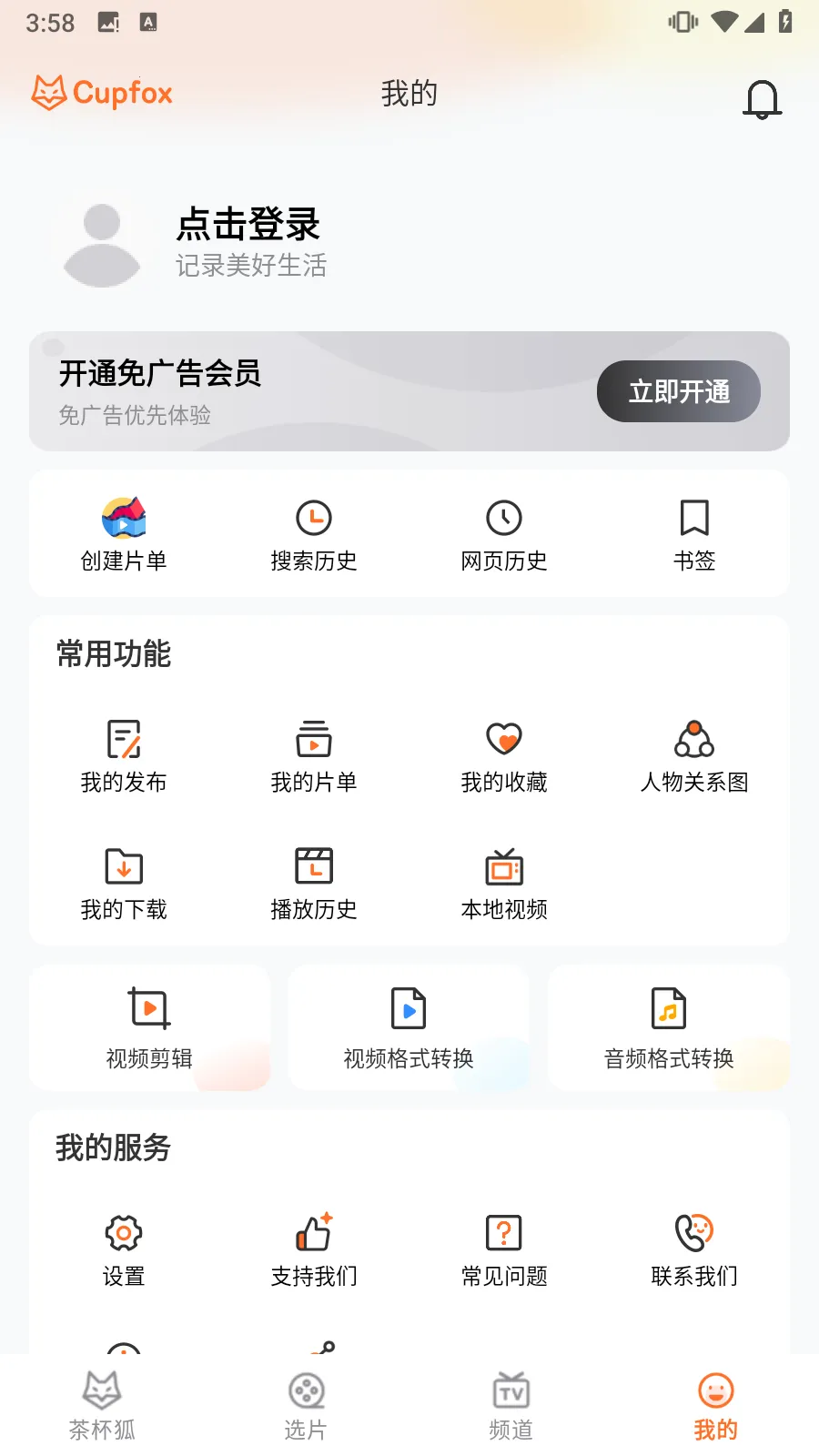Image resolution: width=819 pixels, height=1456 pixels.
Task: Tap 点击登录 to sign in
Action: tap(248, 224)
